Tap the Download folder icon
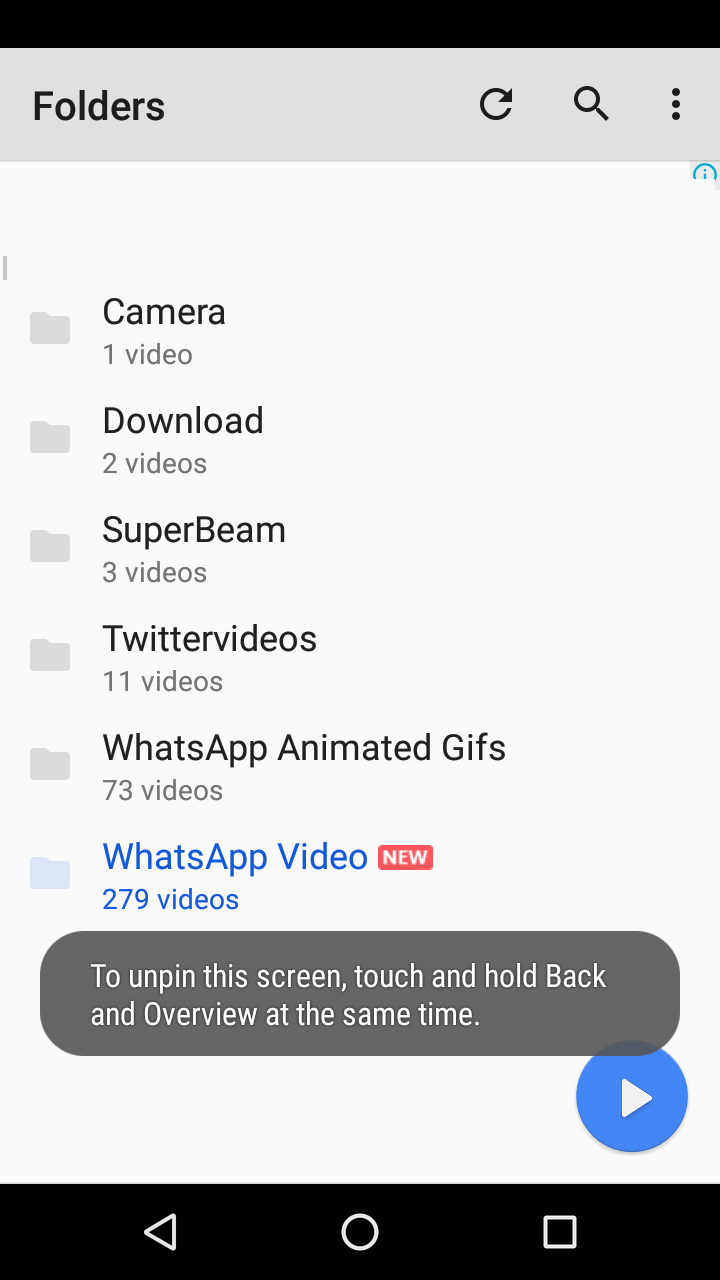This screenshot has height=1280, width=720. click(x=50, y=436)
